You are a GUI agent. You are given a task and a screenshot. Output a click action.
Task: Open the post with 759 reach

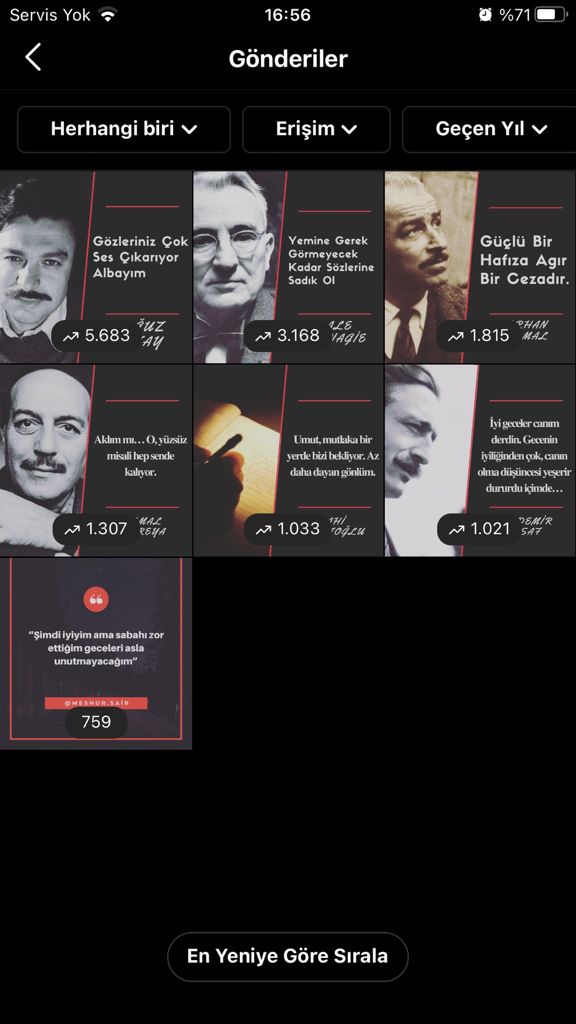95,654
